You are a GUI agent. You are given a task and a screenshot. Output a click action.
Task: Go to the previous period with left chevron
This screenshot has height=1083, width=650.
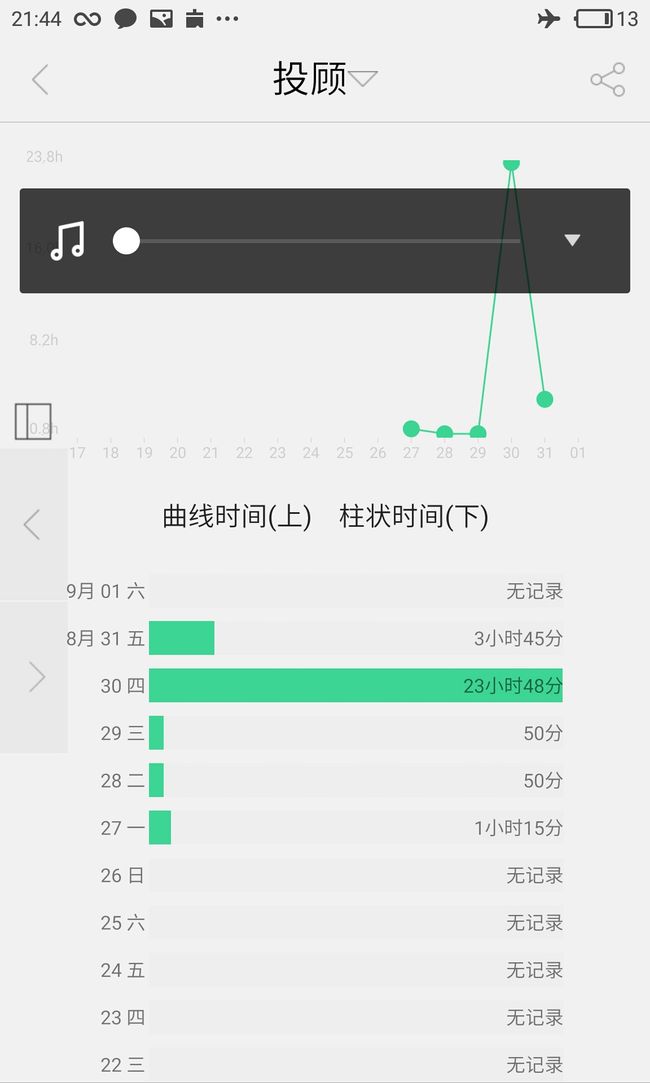pos(32,524)
